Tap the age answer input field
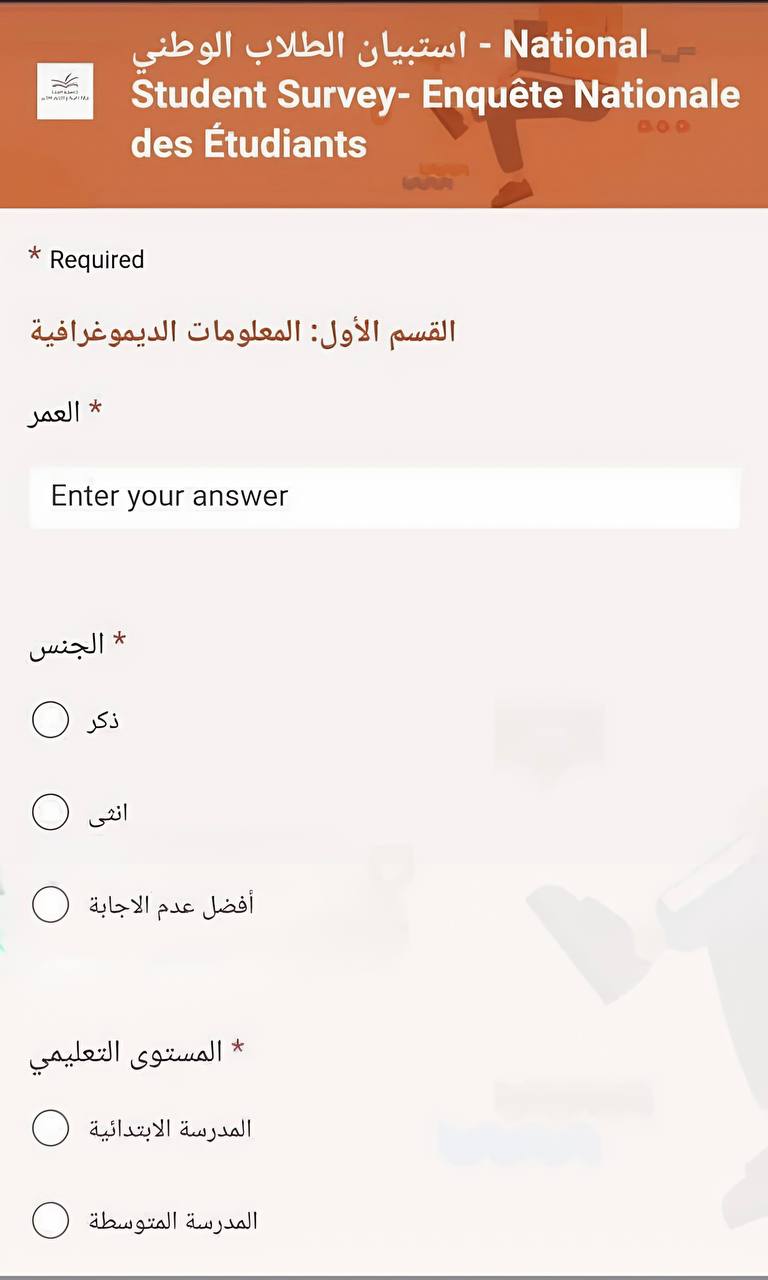Screen dimensions: 768x1280 [x=384, y=497]
